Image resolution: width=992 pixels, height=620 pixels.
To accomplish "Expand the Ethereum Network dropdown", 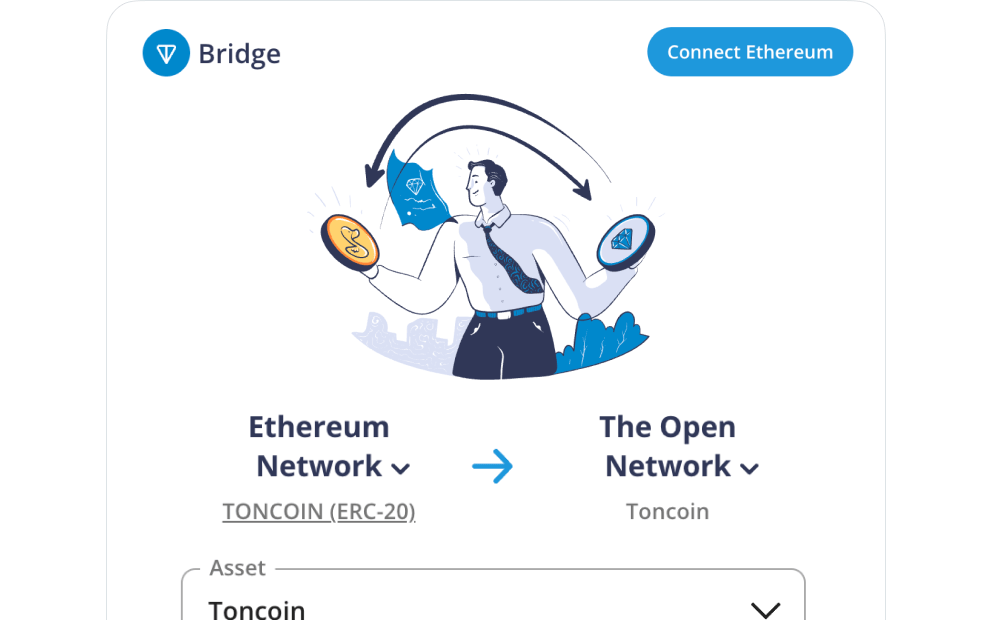I will [x=332, y=466].
